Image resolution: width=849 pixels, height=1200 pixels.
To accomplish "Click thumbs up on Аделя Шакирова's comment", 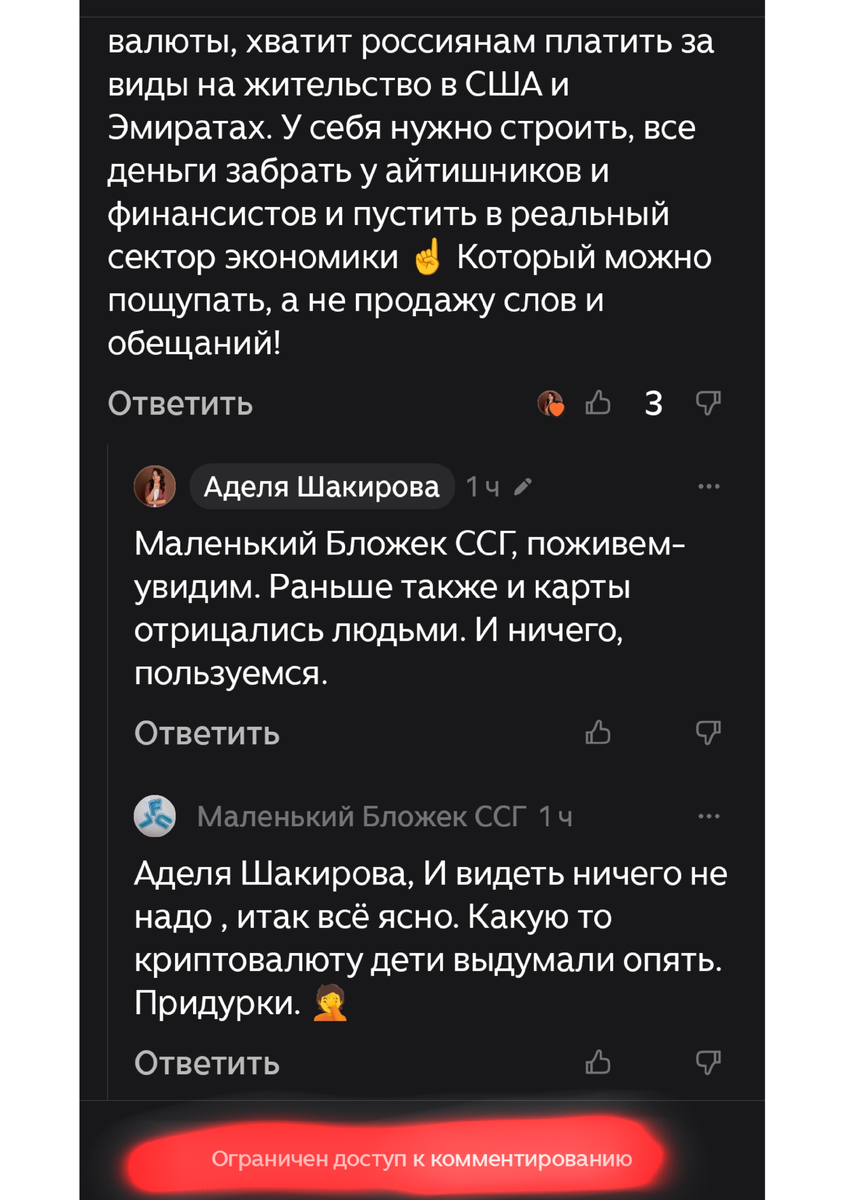I will 599,733.
